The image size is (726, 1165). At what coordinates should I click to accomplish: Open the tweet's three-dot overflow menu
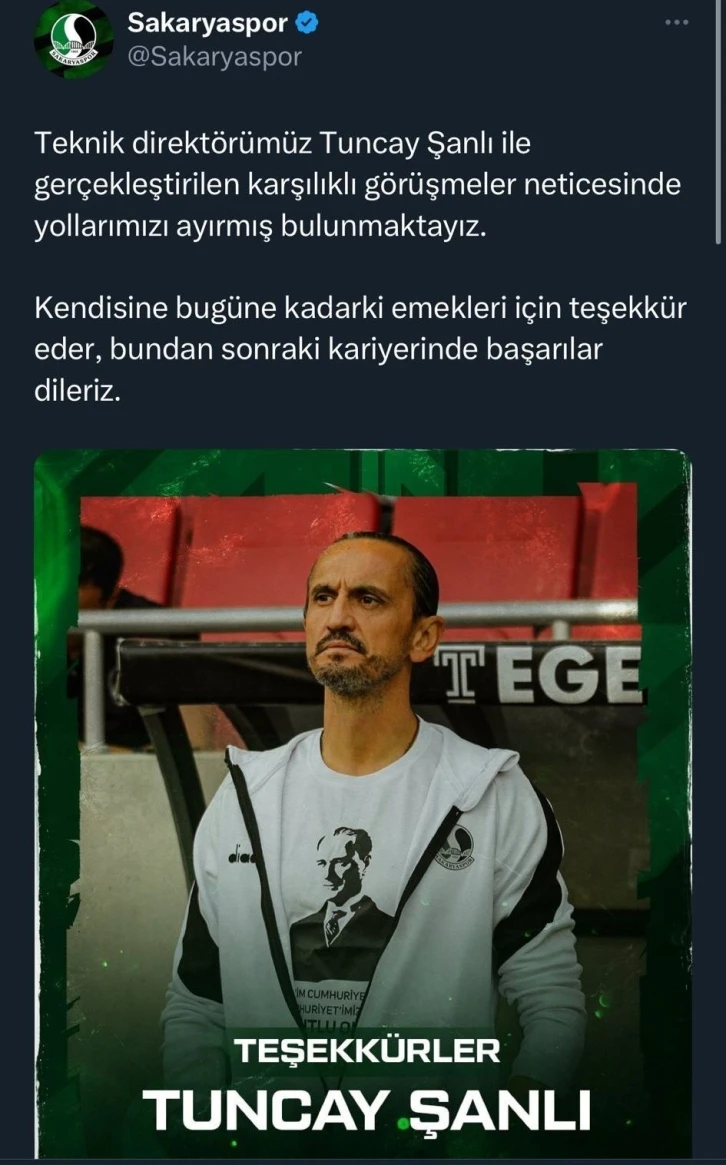pos(677,23)
